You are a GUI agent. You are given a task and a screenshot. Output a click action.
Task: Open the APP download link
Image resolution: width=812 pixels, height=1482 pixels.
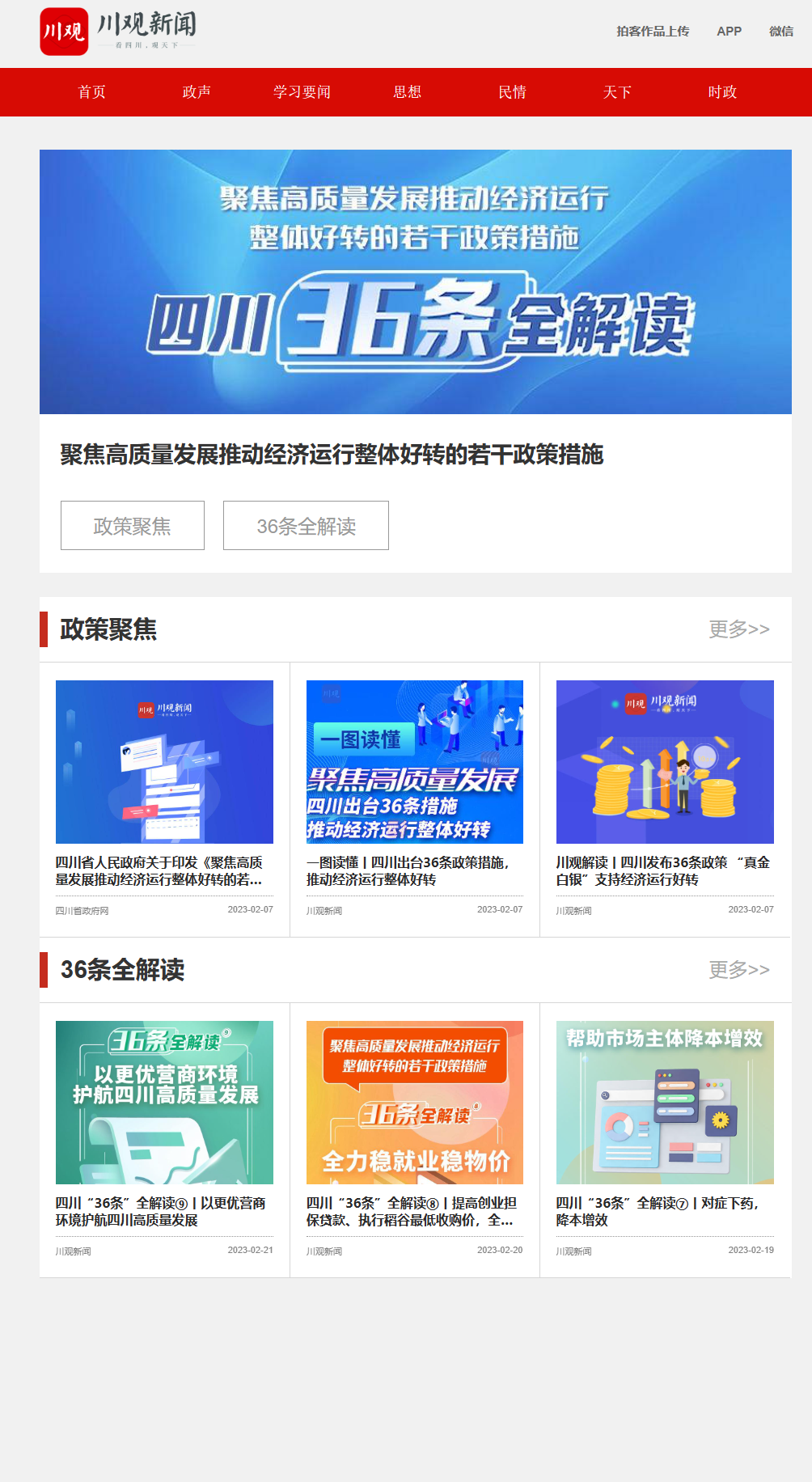(x=729, y=32)
